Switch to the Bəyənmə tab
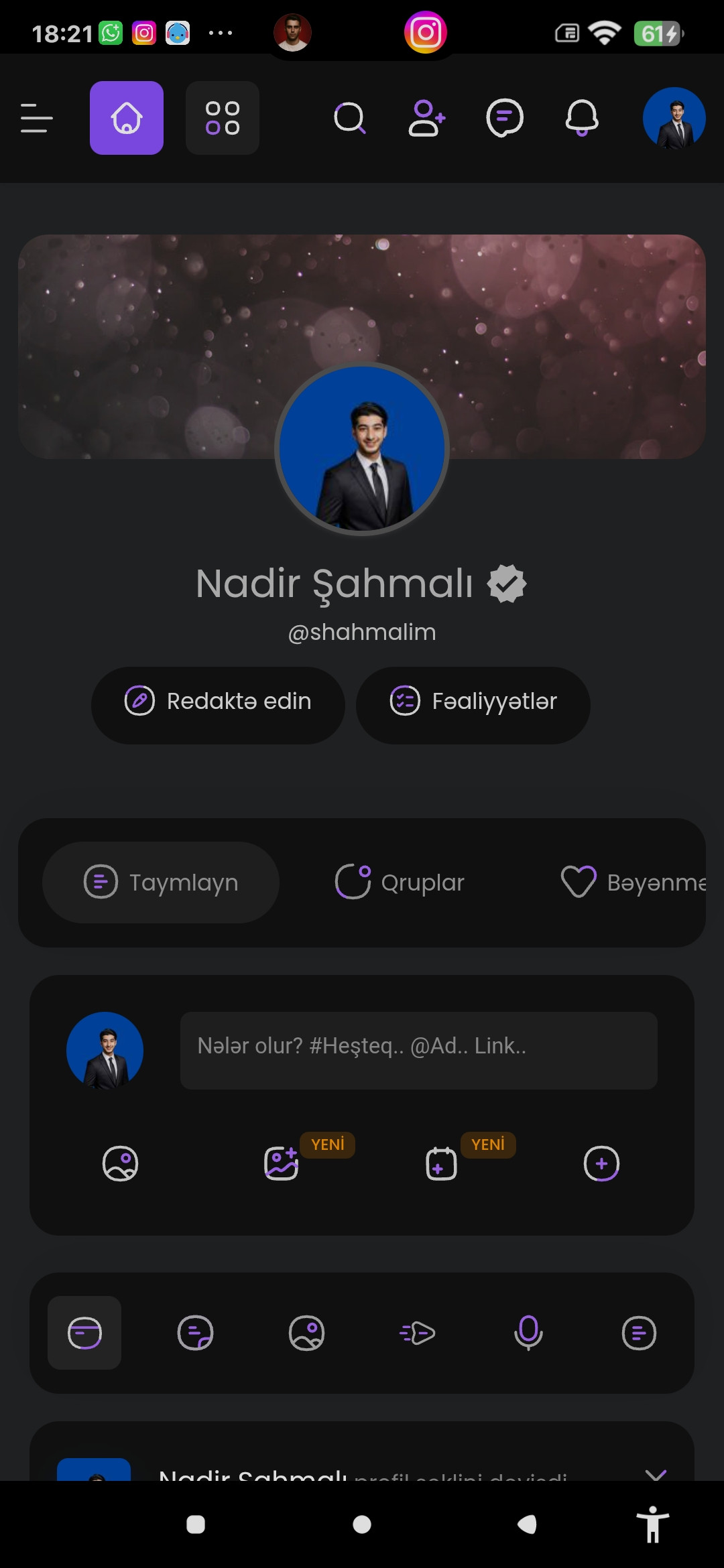The image size is (724, 1568). 633,882
